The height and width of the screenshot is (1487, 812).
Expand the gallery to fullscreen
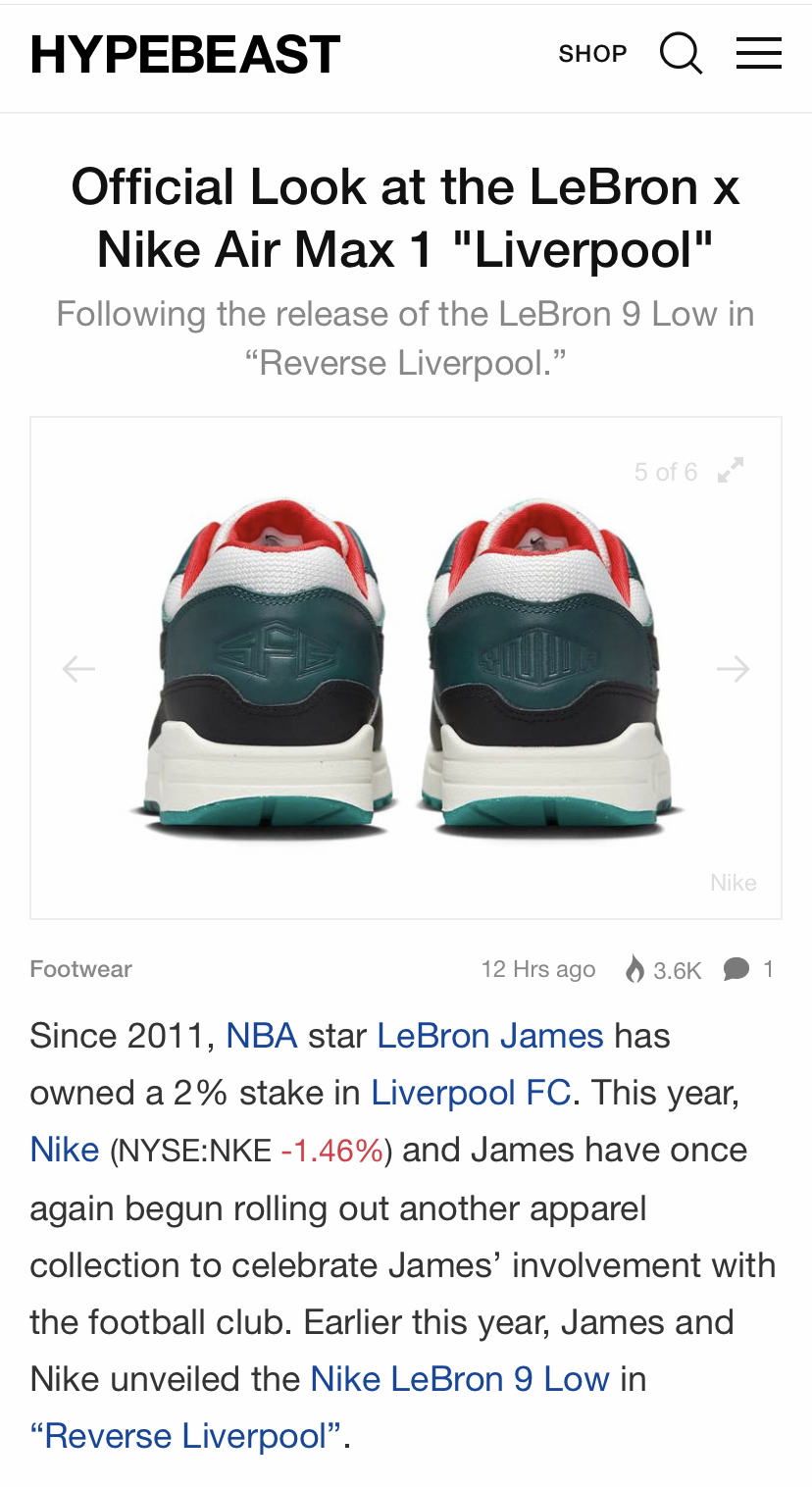[730, 472]
